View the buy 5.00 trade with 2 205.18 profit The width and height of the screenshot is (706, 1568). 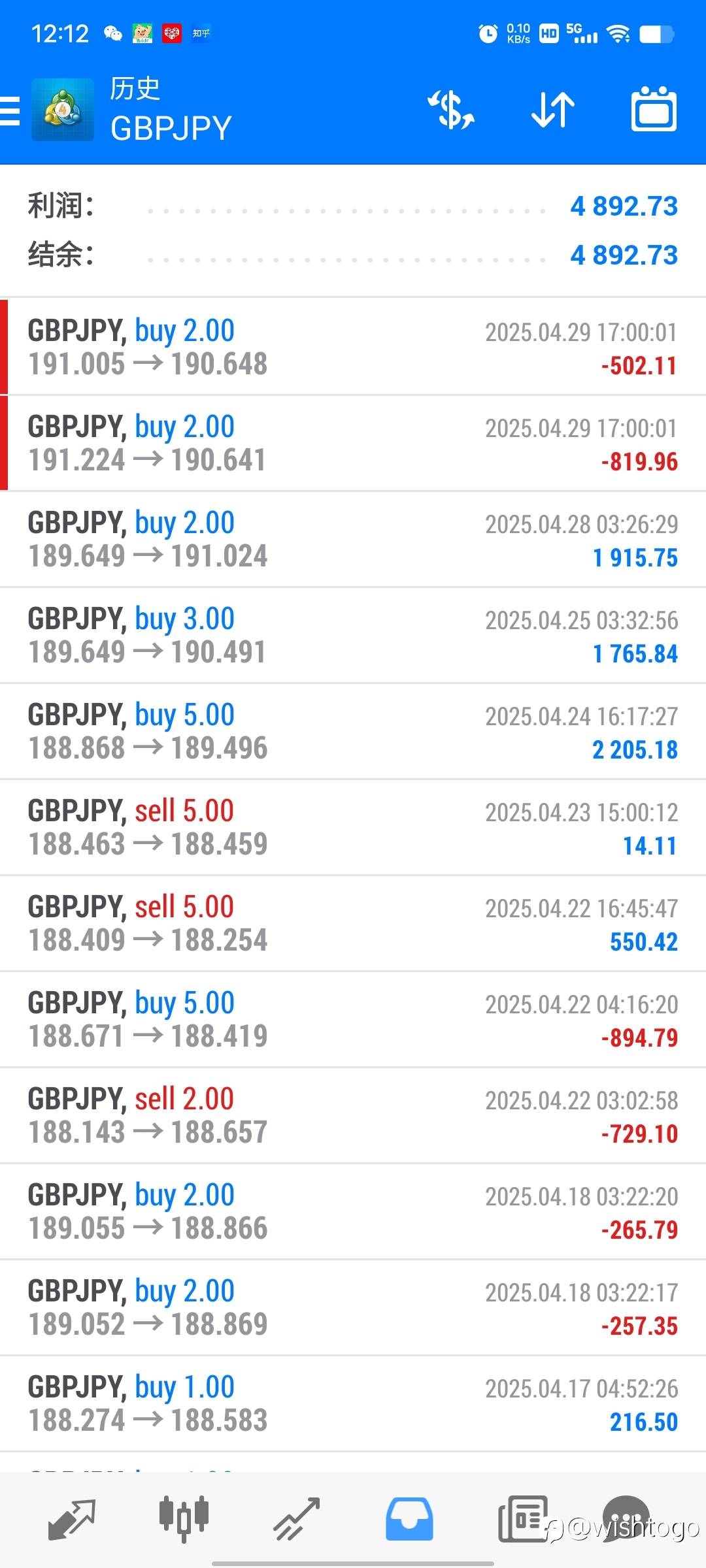pos(353,731)
